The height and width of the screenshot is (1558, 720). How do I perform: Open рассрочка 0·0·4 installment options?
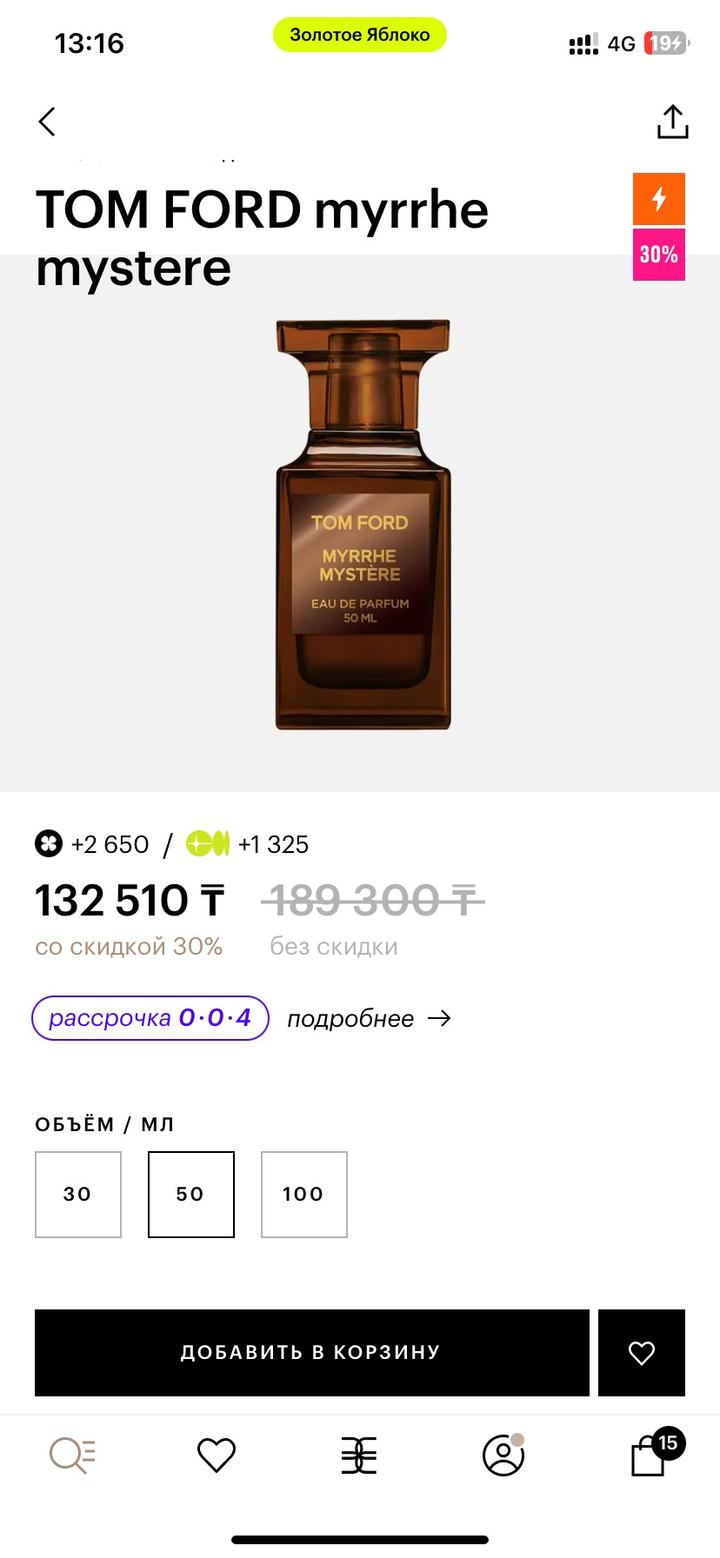tap(149, 1018)
